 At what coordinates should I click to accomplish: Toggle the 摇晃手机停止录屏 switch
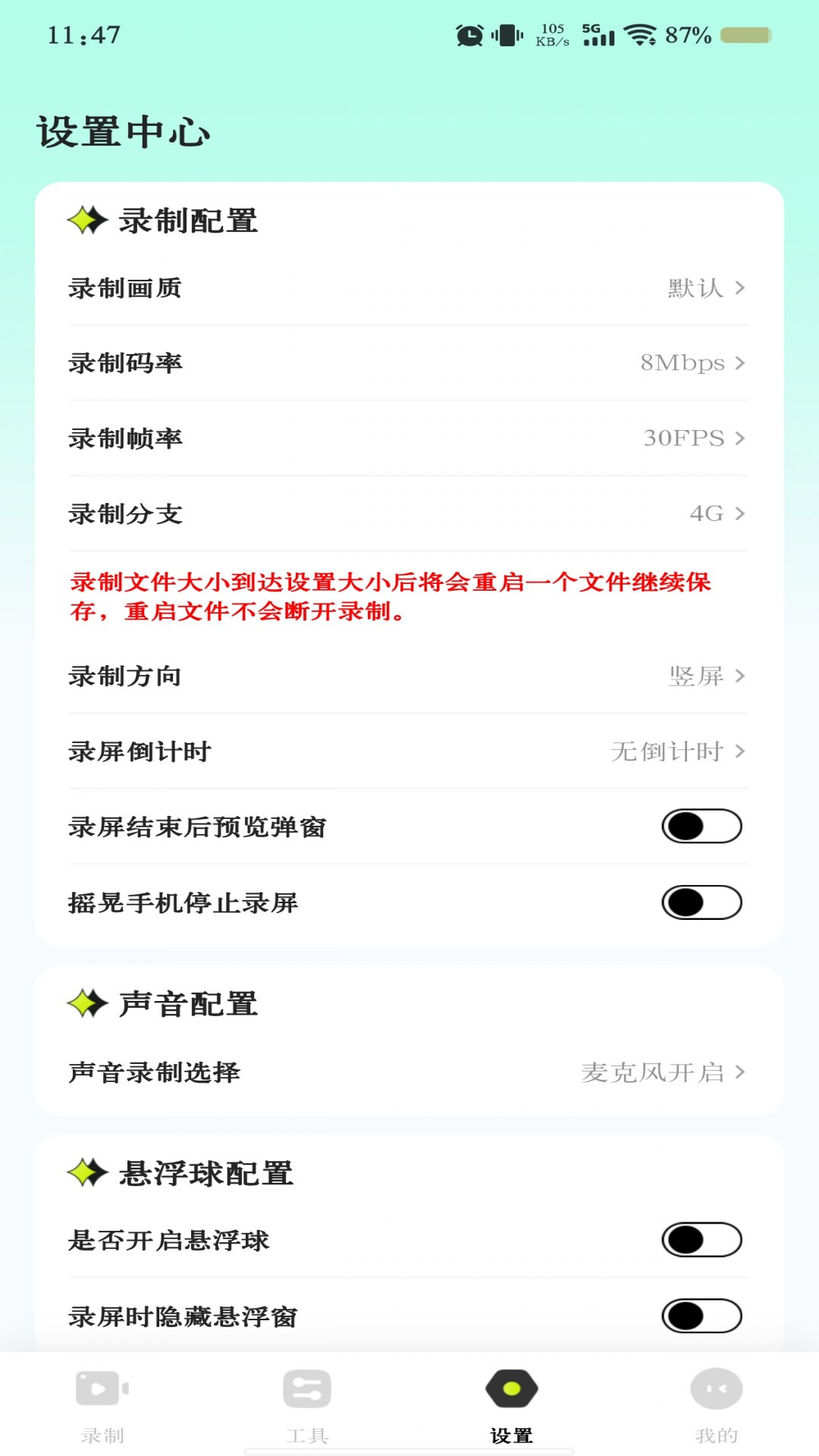click(701, 902)
